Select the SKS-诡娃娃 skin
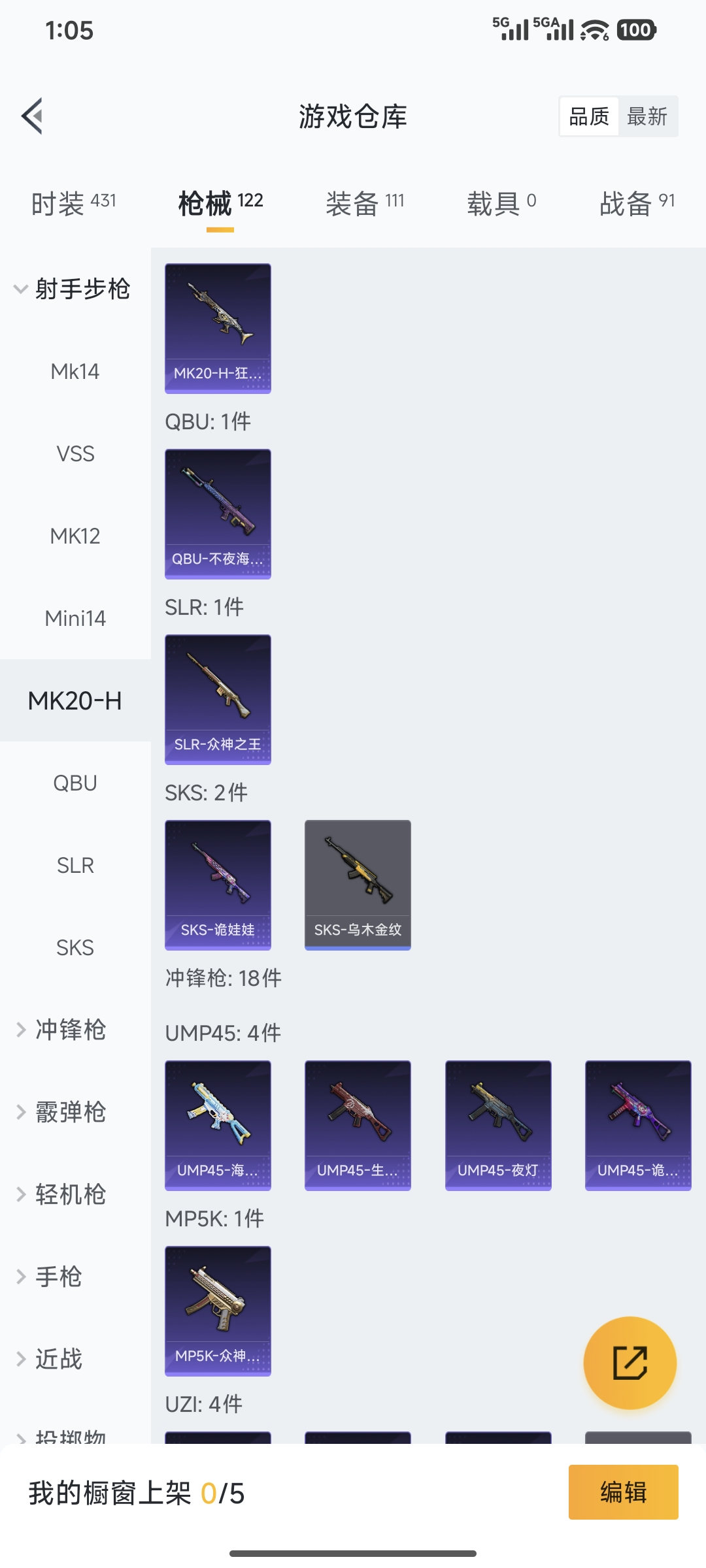The height and width of the screenshot is (1568, 706). pyautogui.click(x=218, y=884)
